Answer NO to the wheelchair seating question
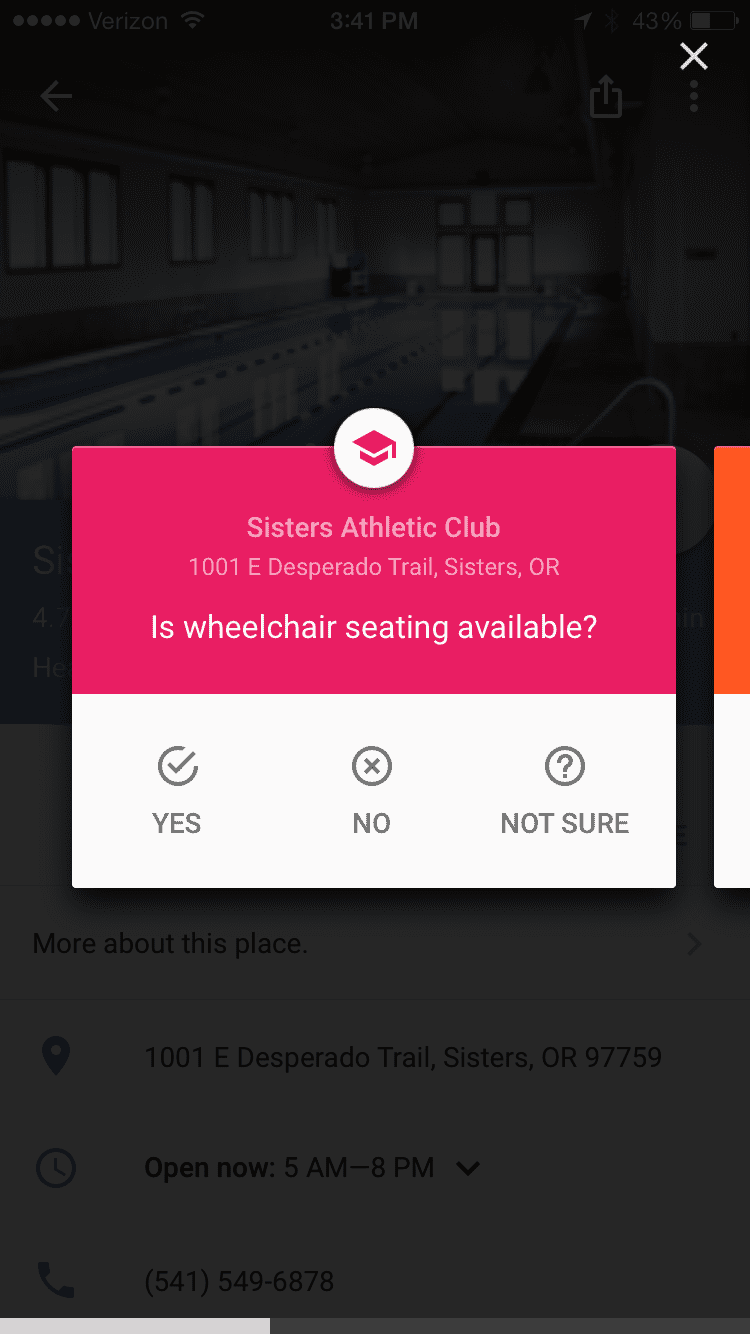 [x=371, y=792]
